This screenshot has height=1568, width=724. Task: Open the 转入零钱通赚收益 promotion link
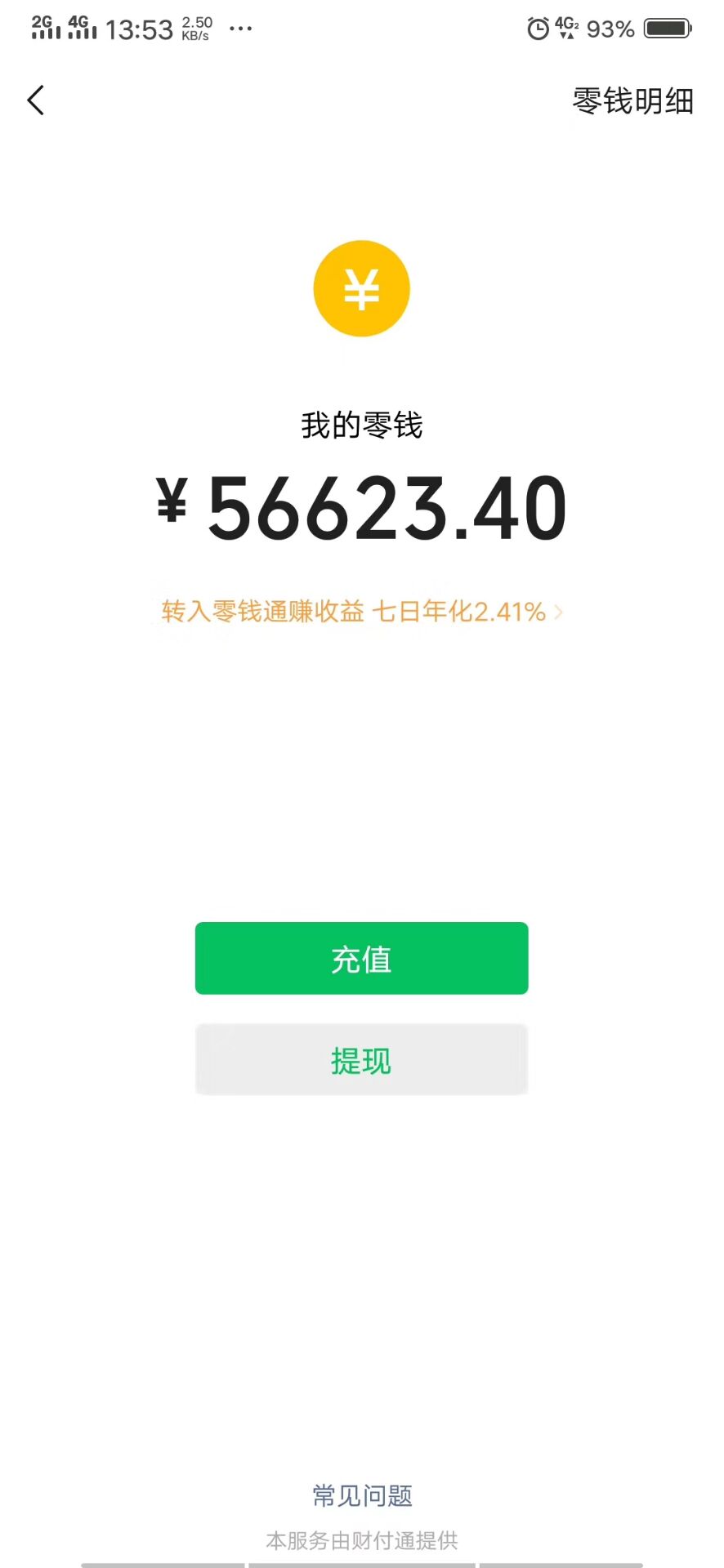360,611
